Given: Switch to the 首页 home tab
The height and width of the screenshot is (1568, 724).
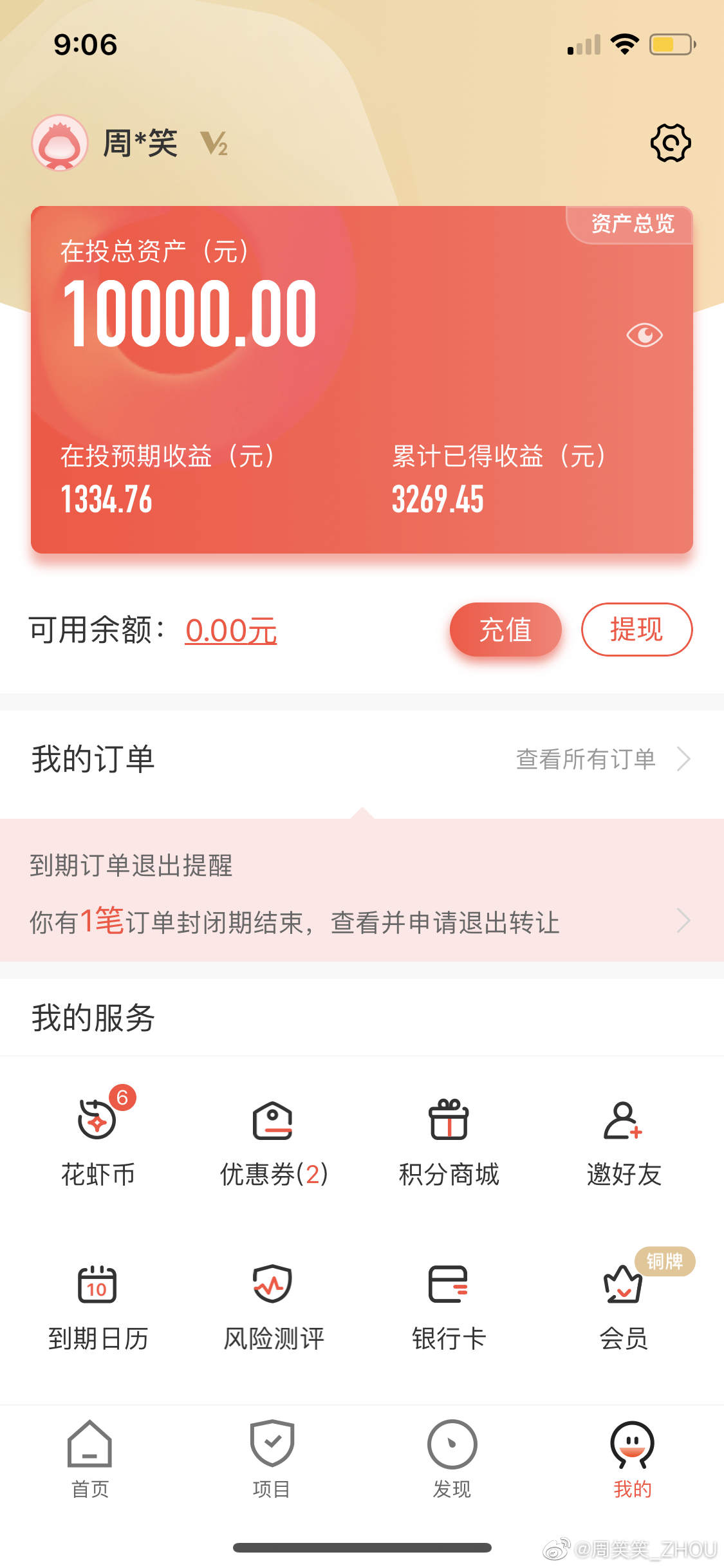Looking at the screenshot, I should [90, 1459].
